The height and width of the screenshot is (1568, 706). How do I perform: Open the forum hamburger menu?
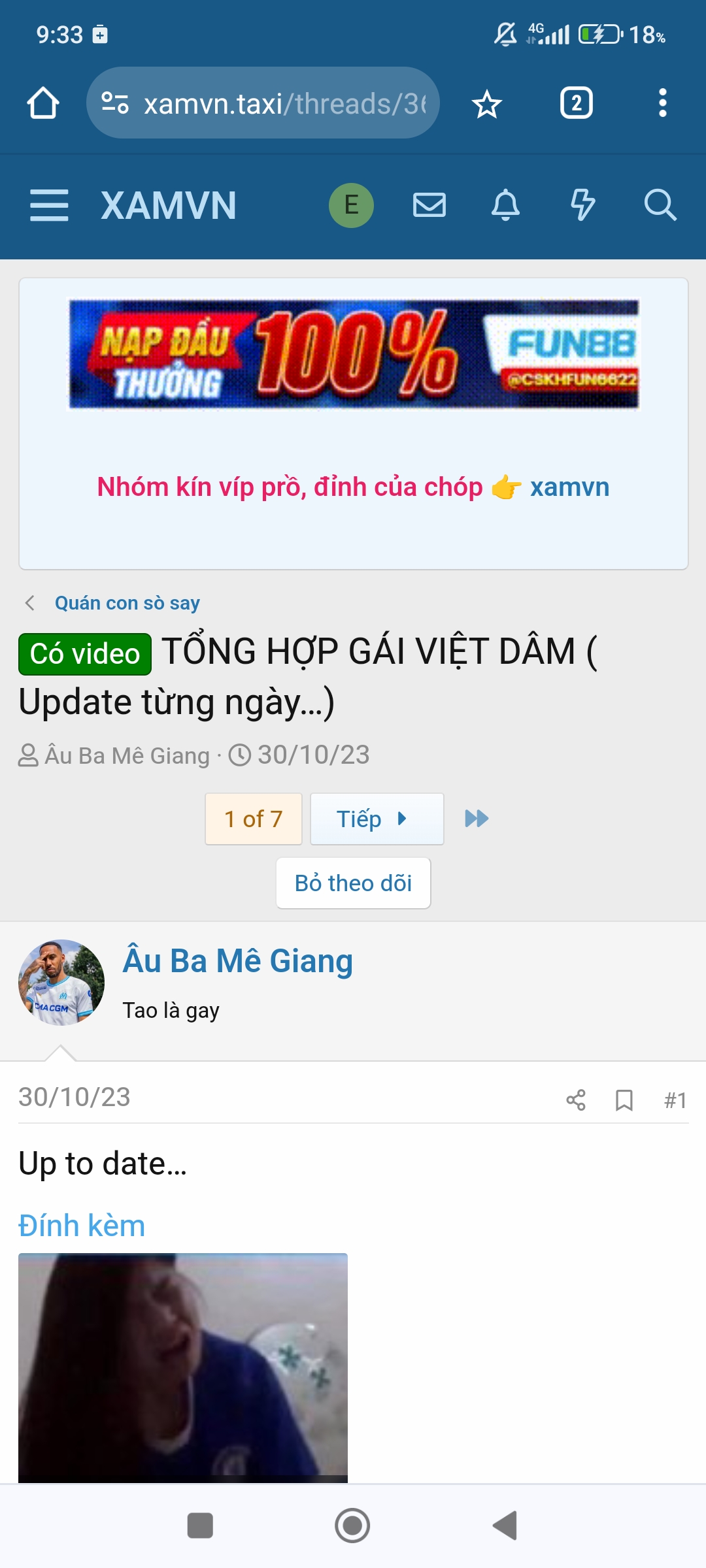point(49,206)
